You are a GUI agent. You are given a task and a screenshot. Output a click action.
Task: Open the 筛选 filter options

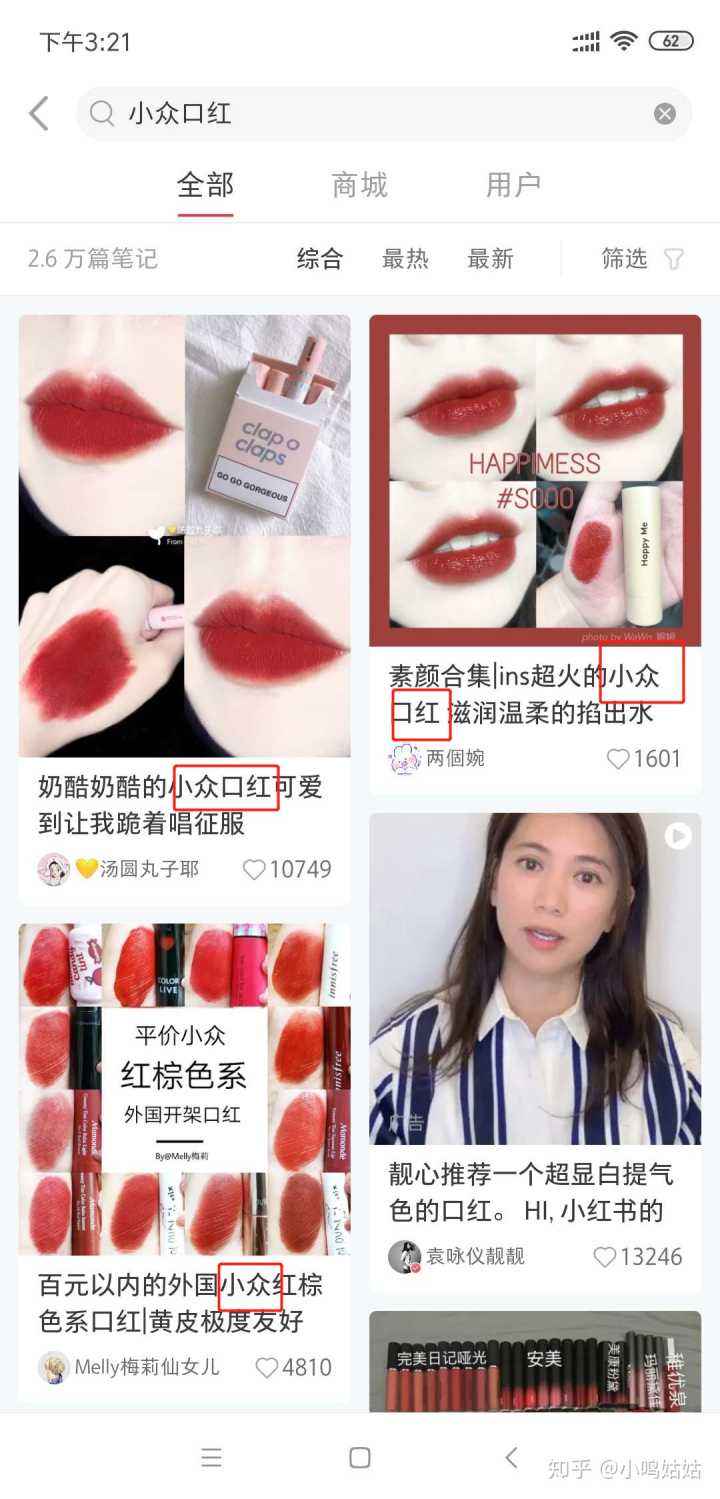click(642, 259)
